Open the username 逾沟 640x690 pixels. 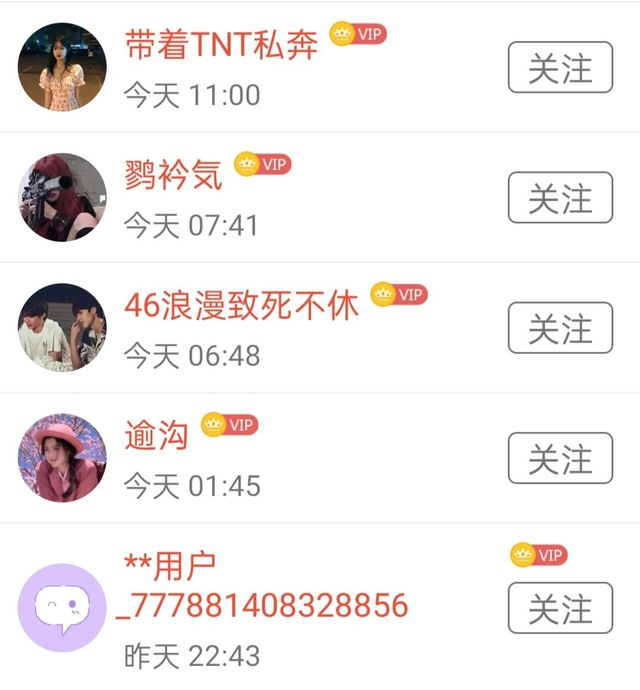pos(156,435)
